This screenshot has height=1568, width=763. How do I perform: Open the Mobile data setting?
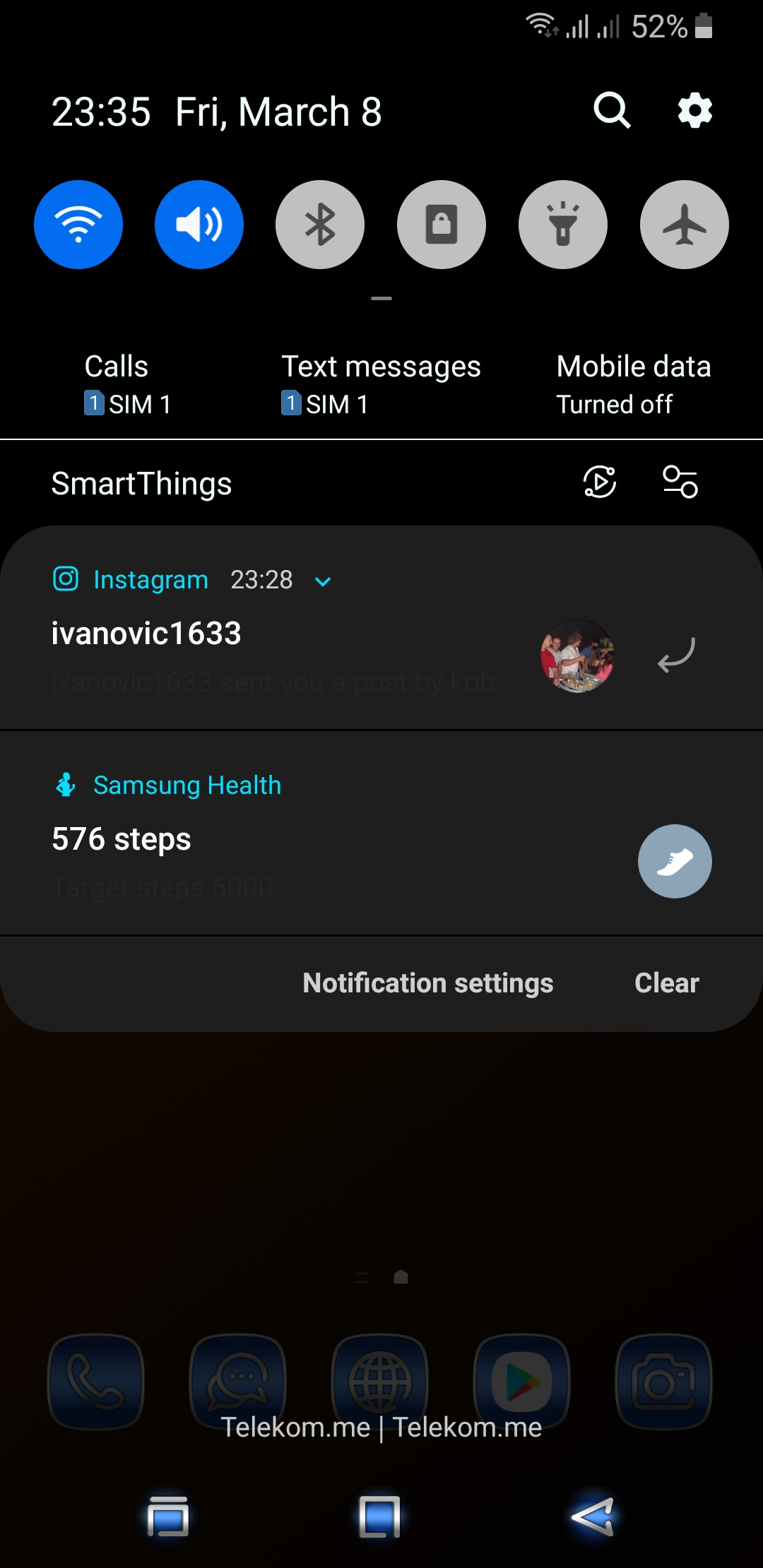pyautogui.click(x=633, y=385)
